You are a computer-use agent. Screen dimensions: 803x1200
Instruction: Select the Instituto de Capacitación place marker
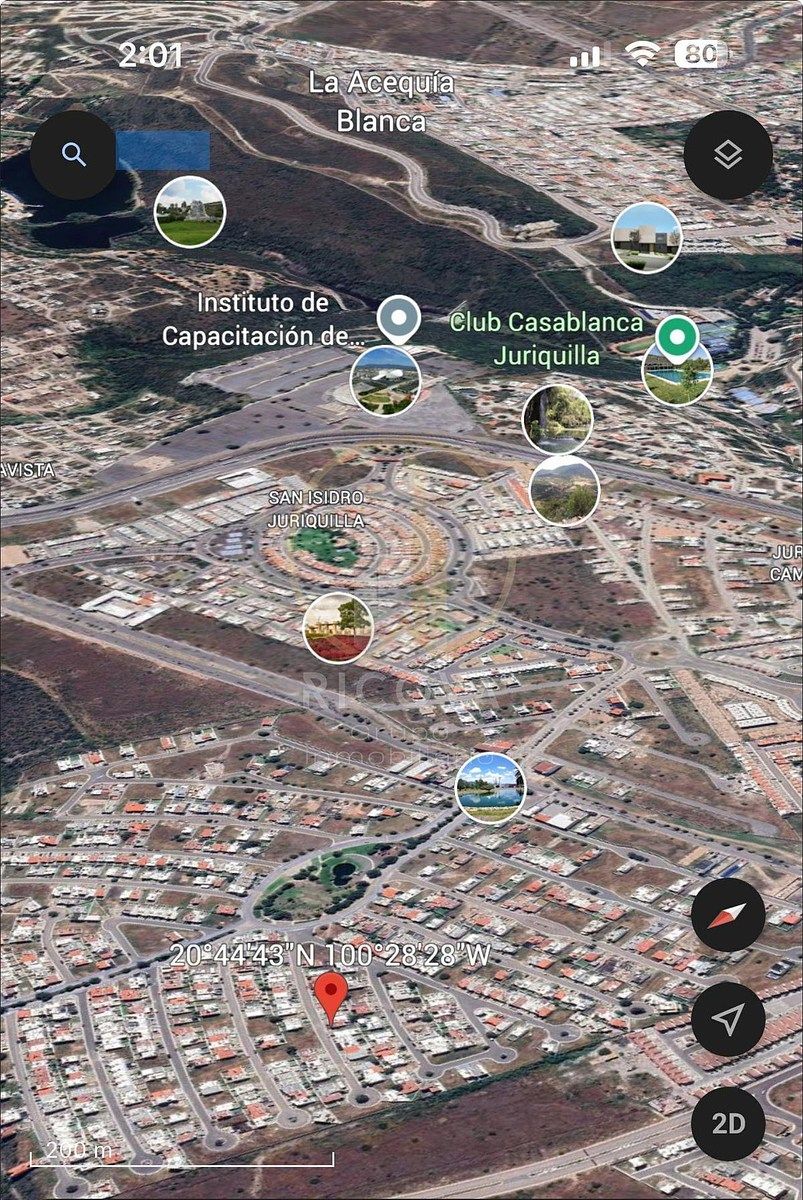pos(400,320)
